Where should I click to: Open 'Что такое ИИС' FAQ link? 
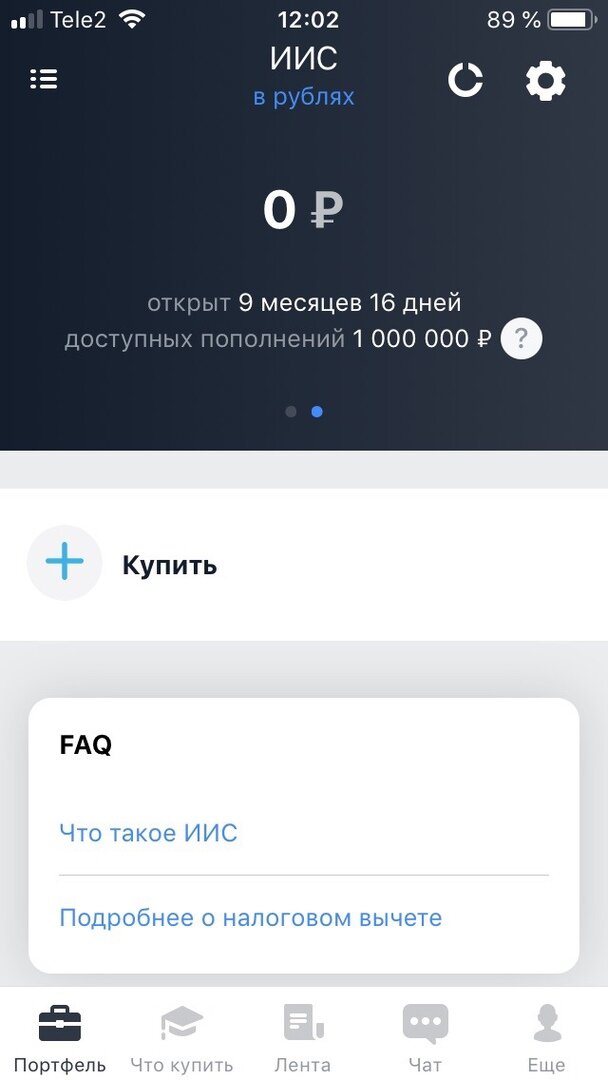[148, 832]
